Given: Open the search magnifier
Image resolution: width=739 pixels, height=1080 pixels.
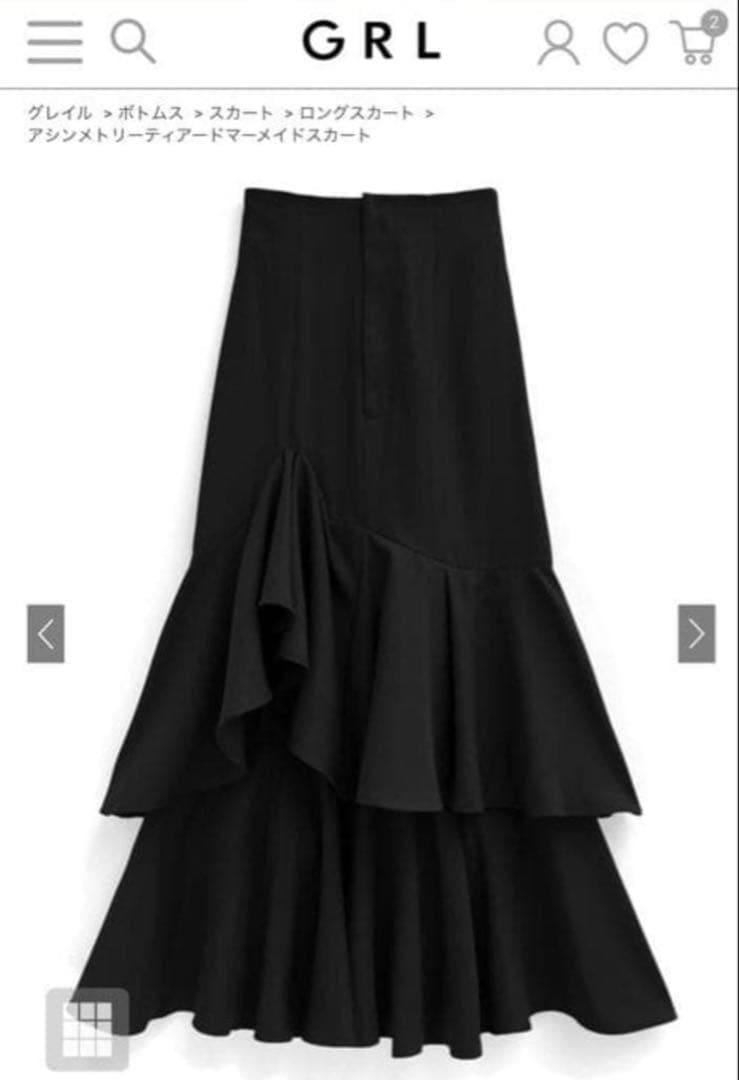Looking at the screenshot, I should (x=133, y=41).
